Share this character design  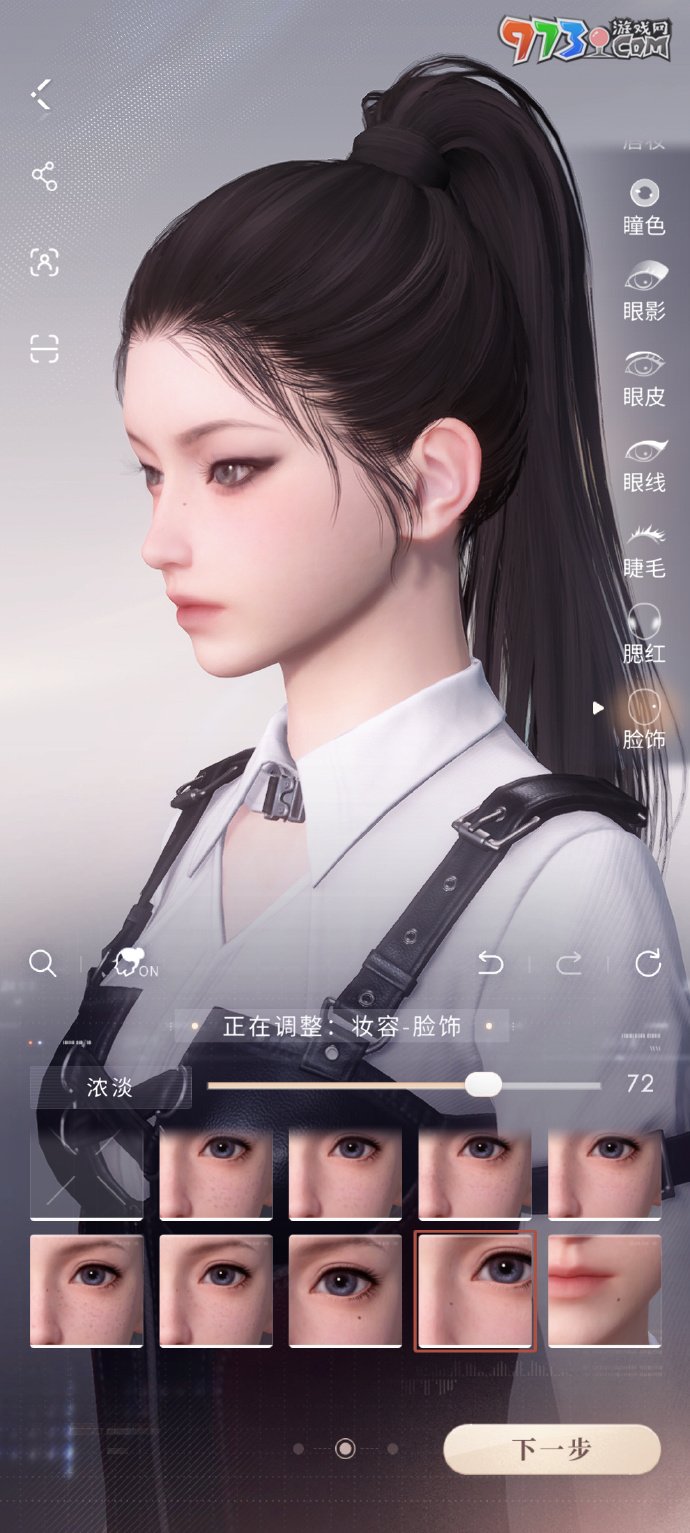[x=44, y=177]
